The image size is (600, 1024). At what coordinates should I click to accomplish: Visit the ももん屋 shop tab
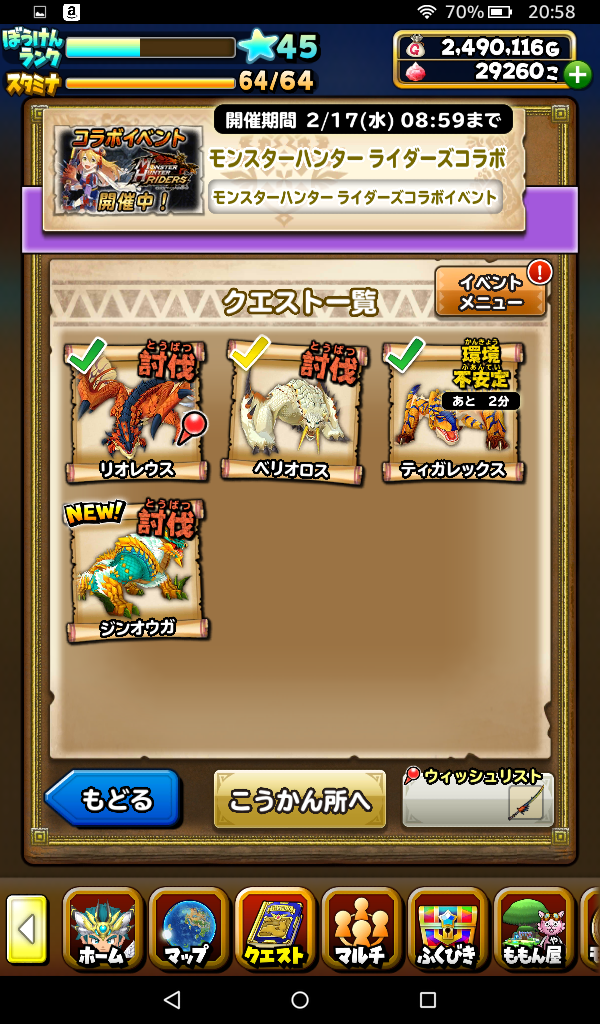[x=533, y=930]
